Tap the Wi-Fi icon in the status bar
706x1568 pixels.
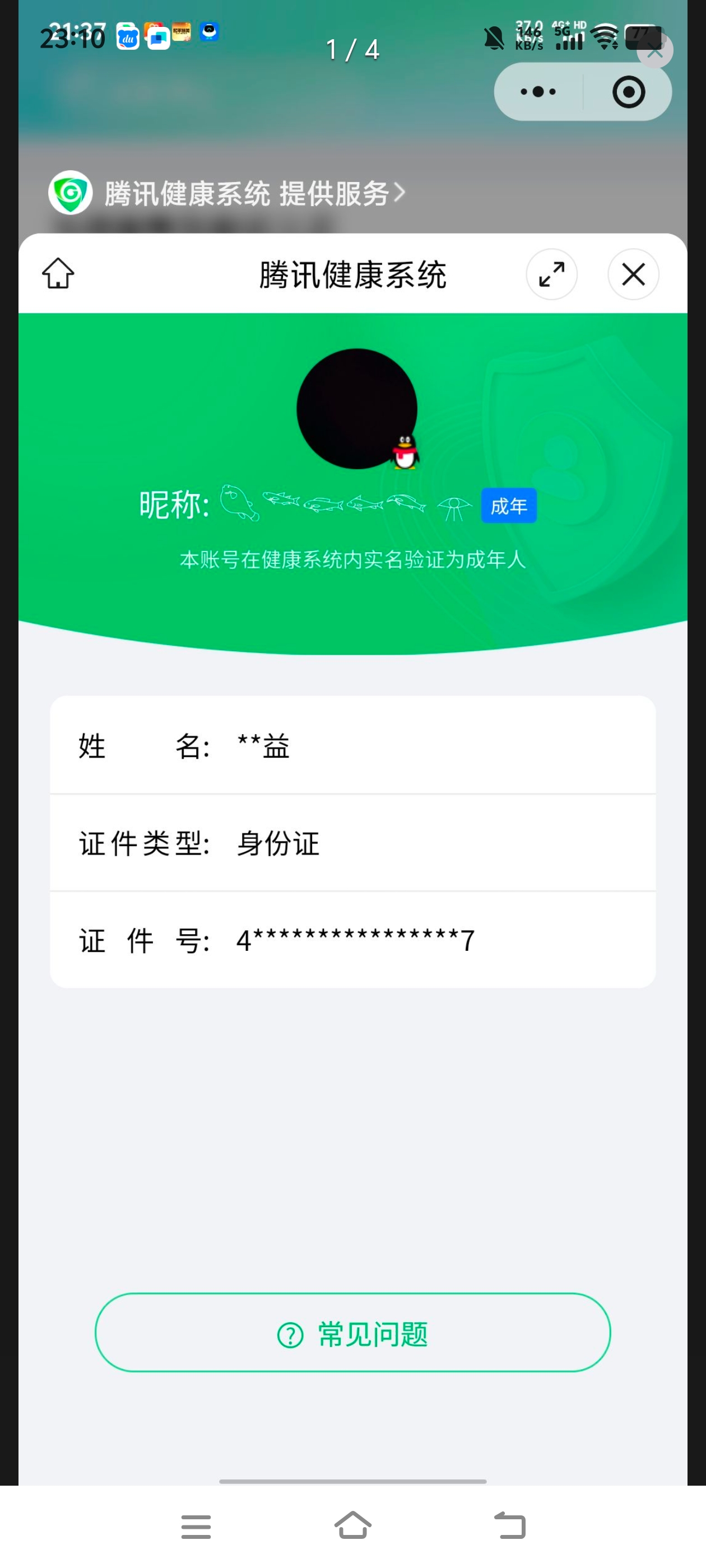pyautogui.click(x=604, y=36)
